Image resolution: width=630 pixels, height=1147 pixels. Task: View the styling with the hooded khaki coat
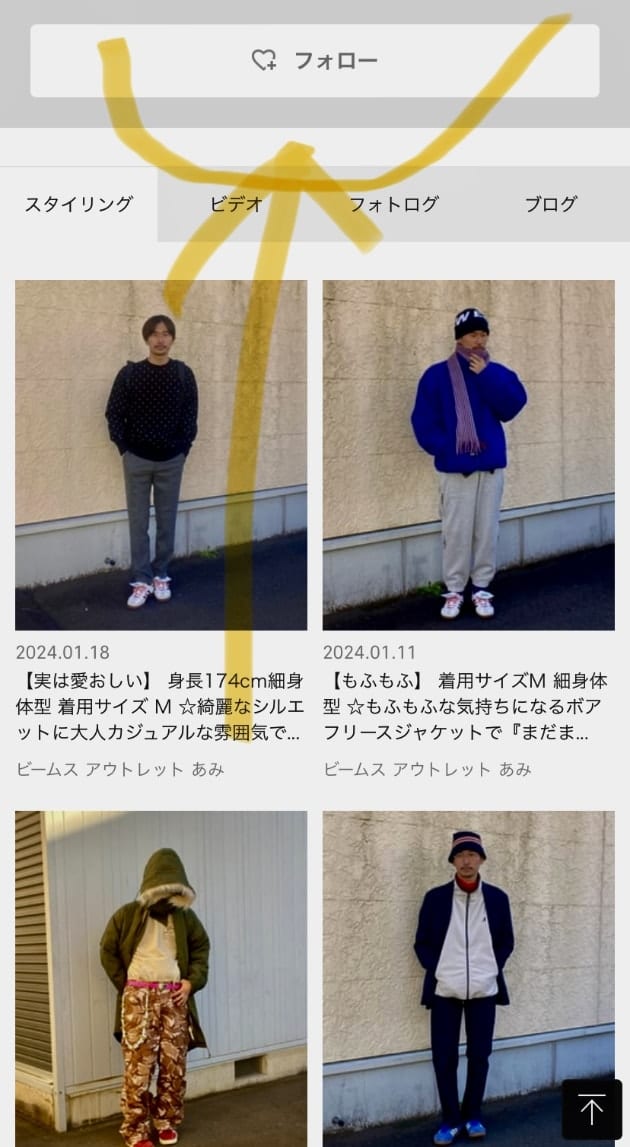[161, 977]
